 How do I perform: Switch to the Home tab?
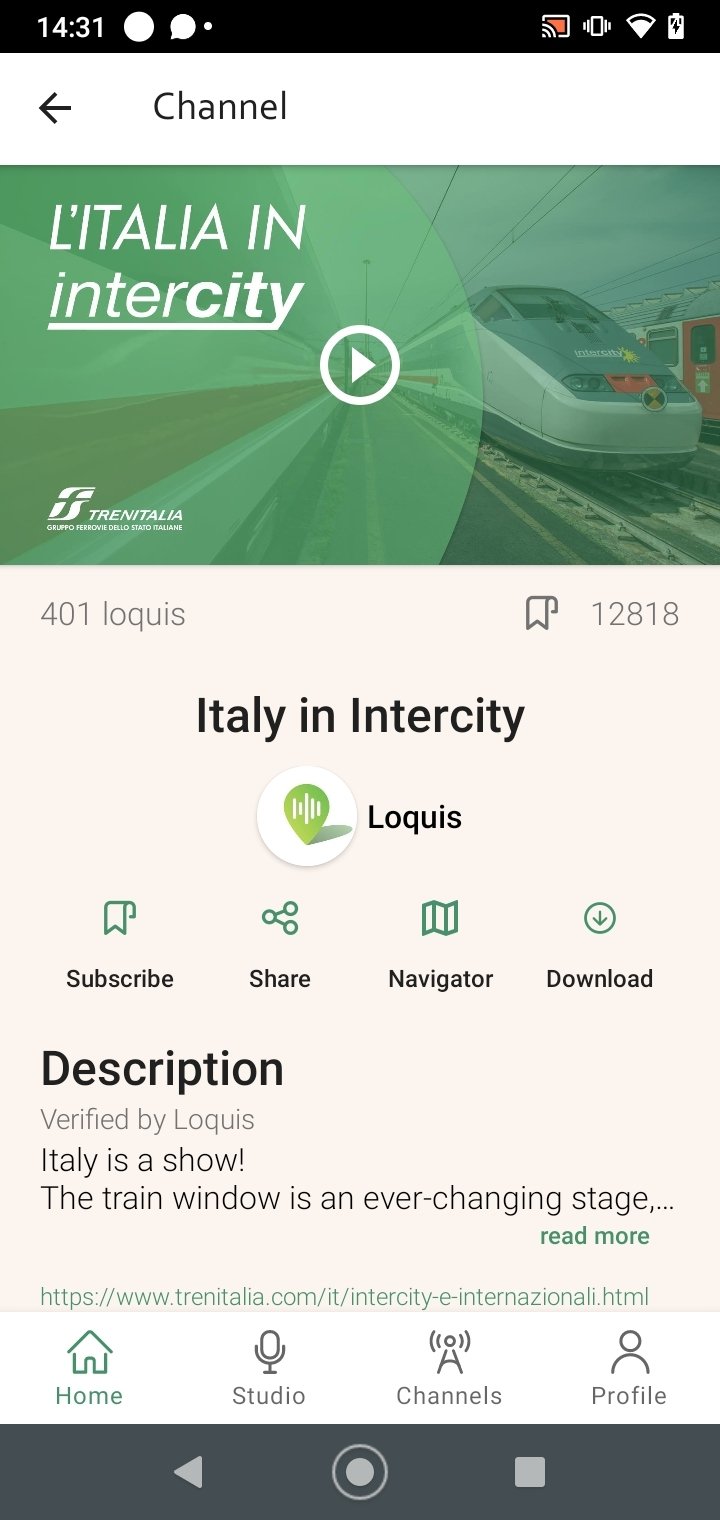coord(89,1368)
